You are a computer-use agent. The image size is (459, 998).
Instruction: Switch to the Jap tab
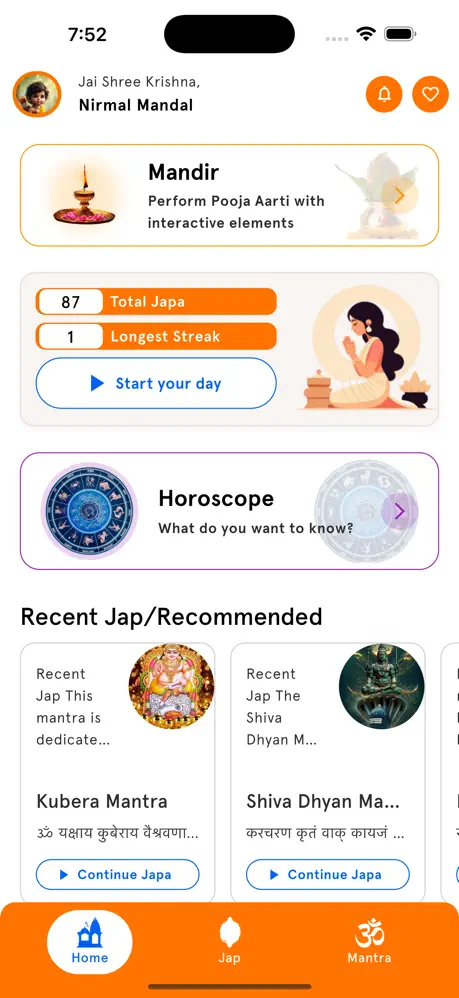(x=229, y=942)
